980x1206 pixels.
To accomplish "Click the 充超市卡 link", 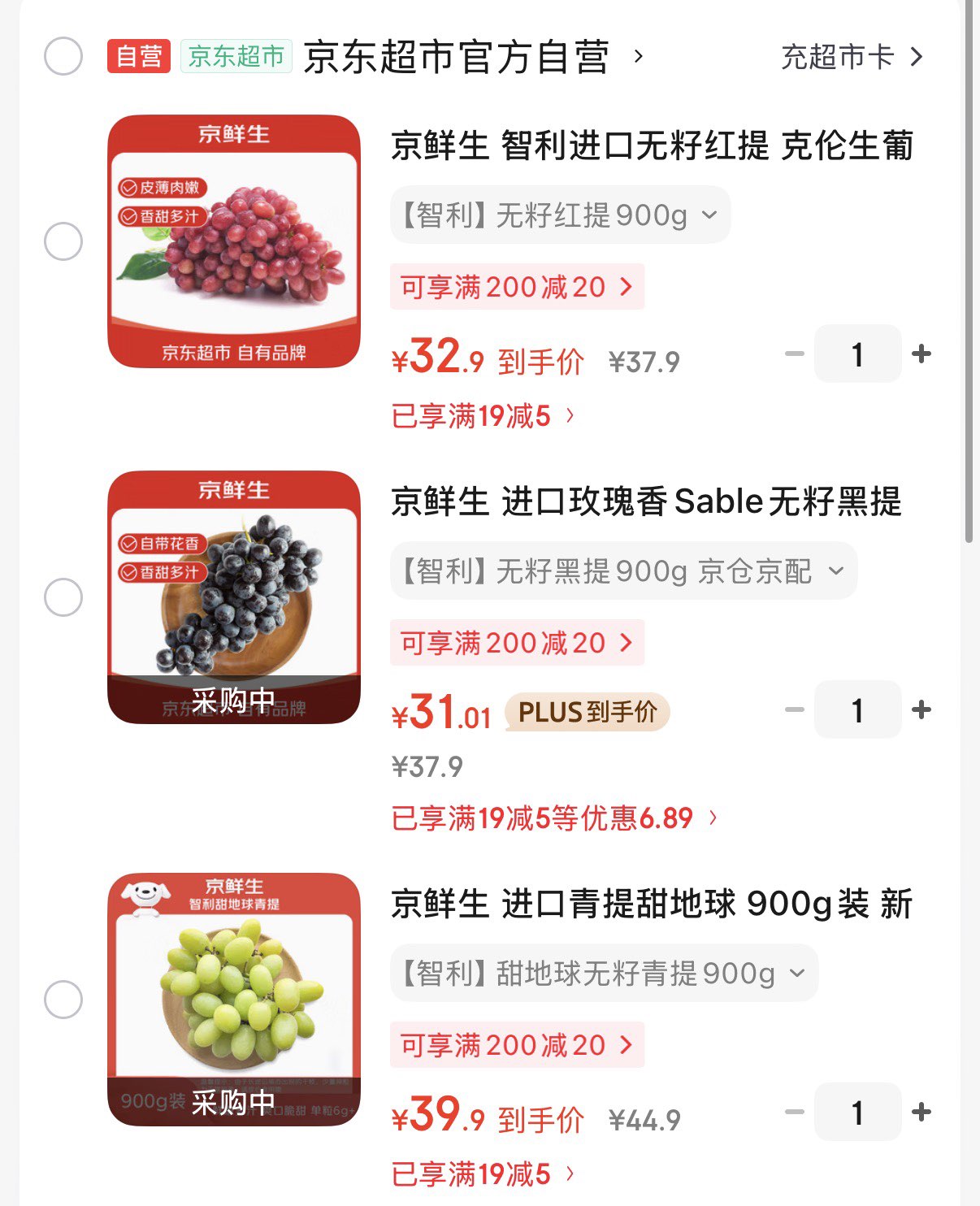I will 847,58.
